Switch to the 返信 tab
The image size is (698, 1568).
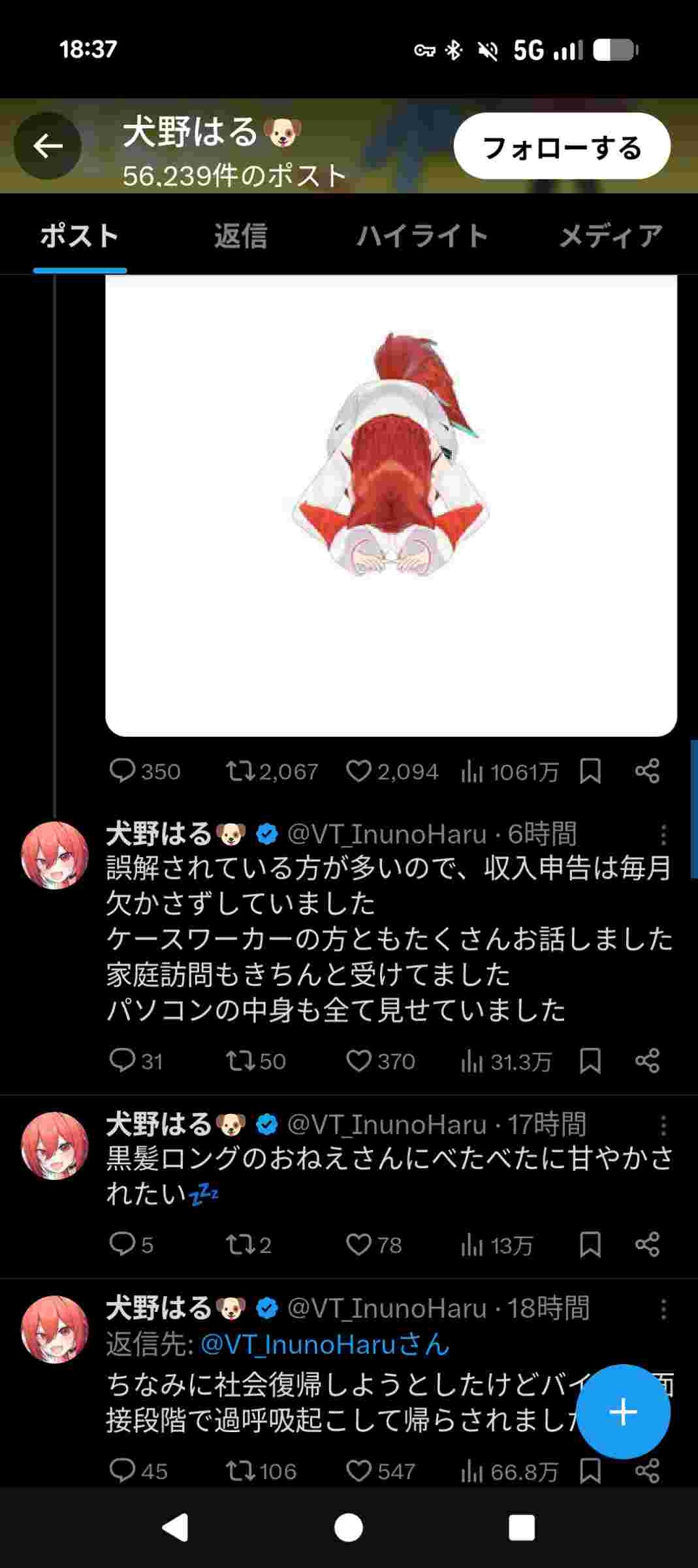[x=240, y=236]
